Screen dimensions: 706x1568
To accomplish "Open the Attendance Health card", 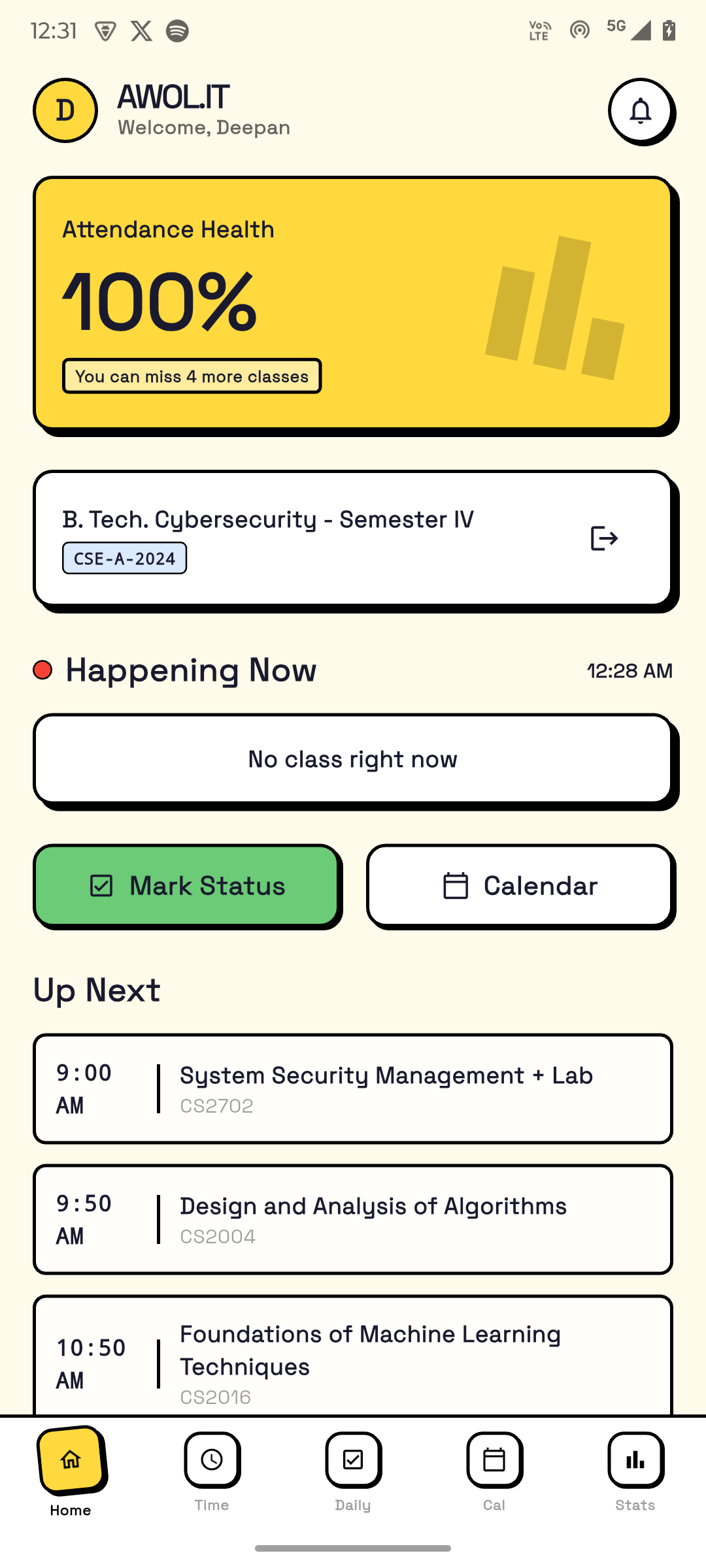I will coord(353,302).
